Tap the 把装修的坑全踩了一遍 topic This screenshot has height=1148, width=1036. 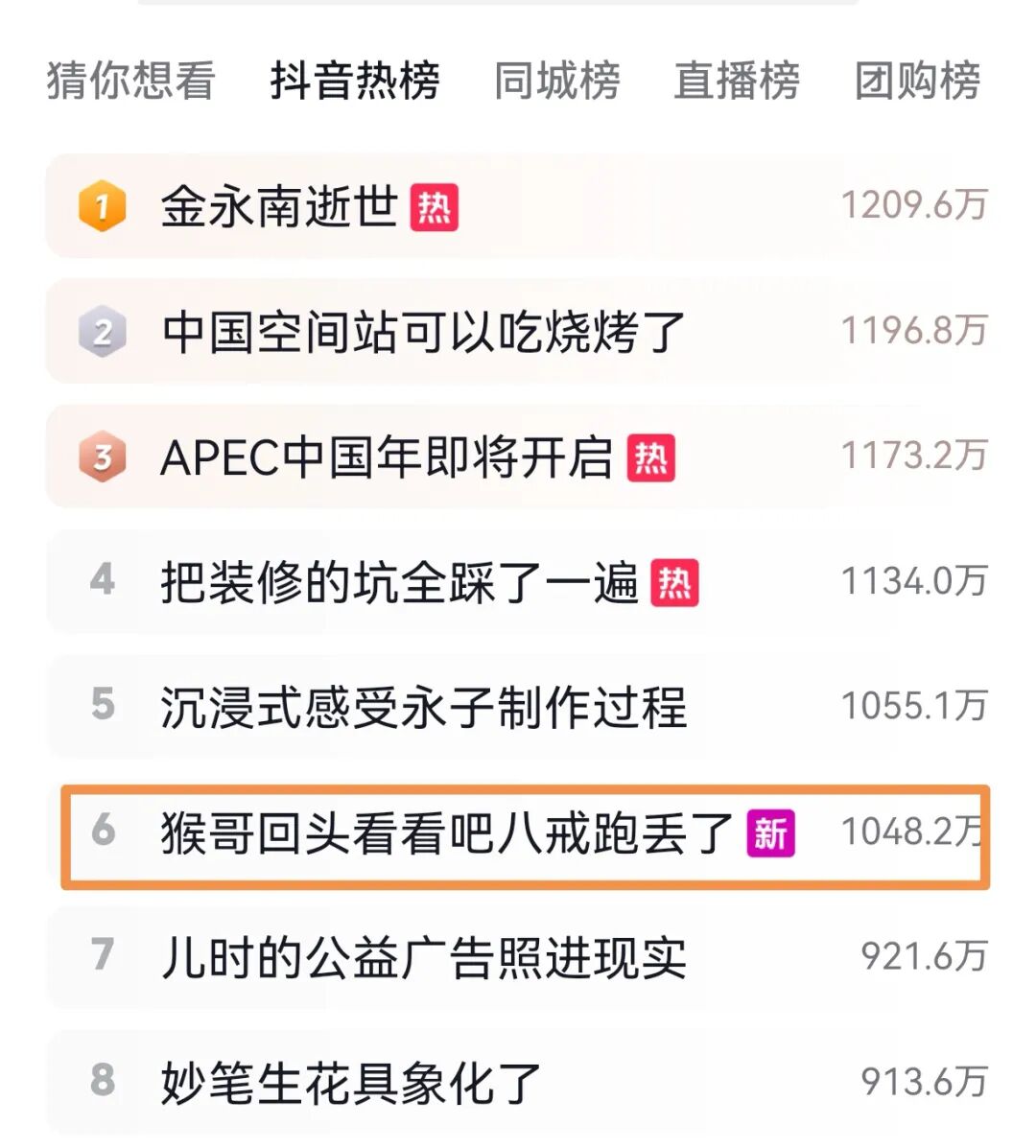399,582
